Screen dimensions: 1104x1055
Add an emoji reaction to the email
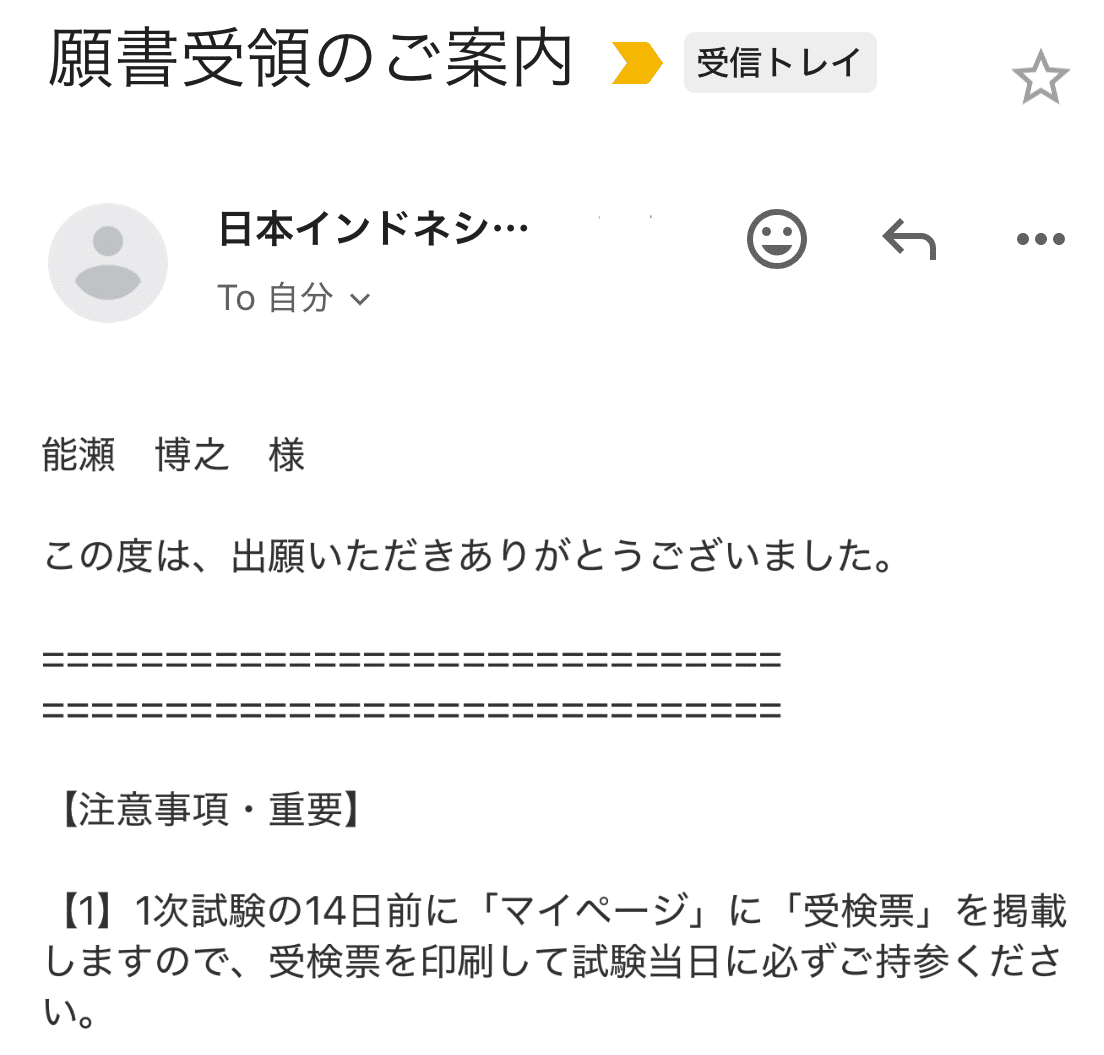[777, 239]
